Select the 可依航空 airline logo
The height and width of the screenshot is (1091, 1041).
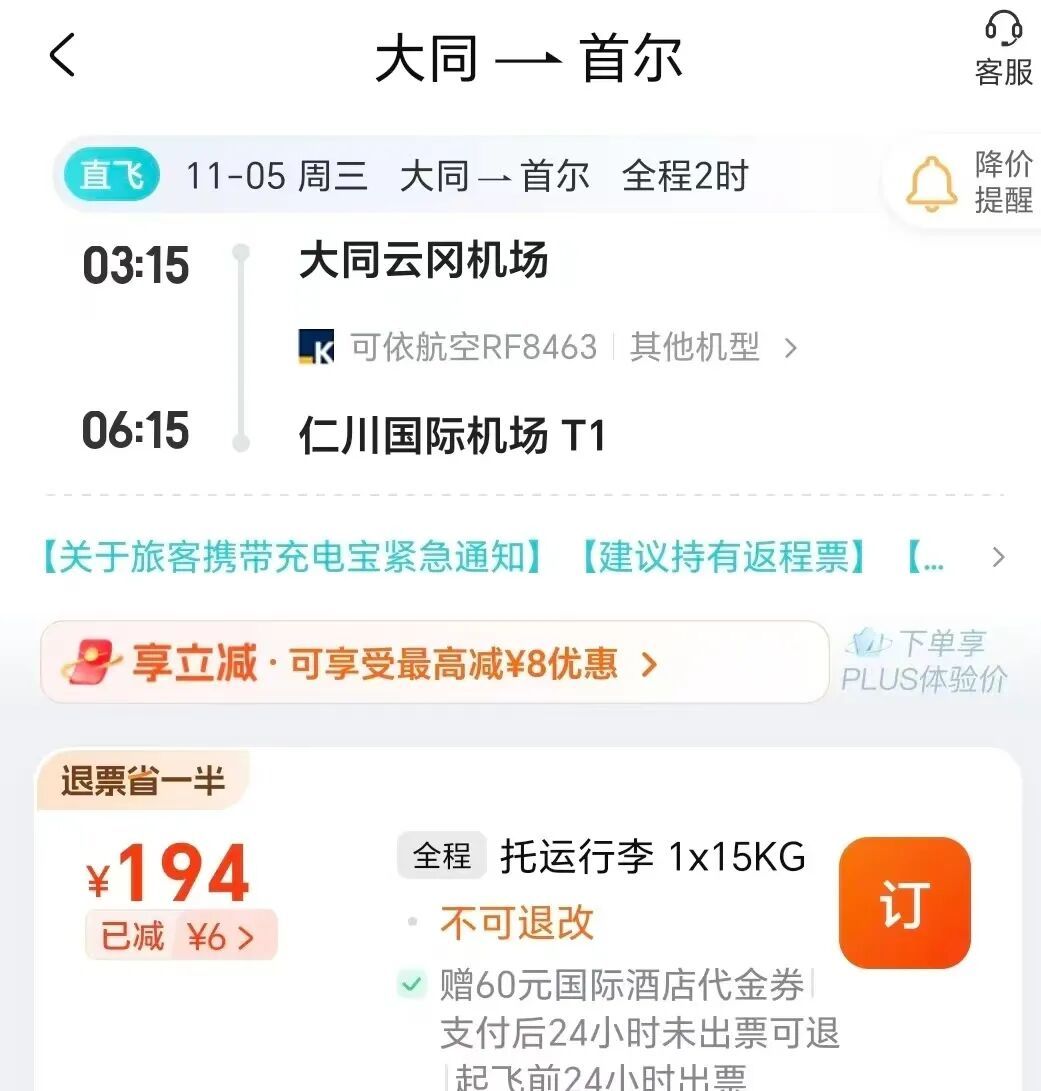(x=314, y=348)
